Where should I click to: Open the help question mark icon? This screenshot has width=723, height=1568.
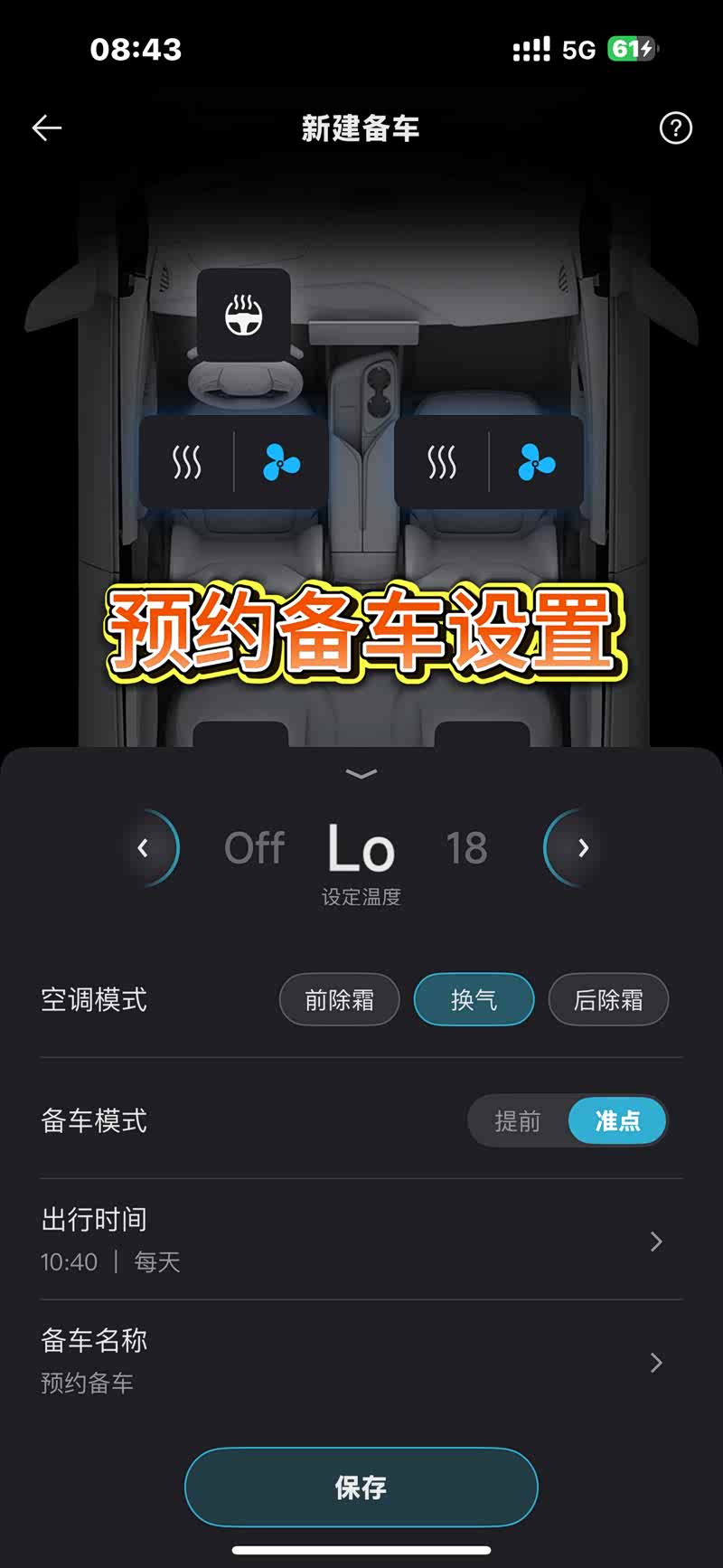click(x=675, y=128)
